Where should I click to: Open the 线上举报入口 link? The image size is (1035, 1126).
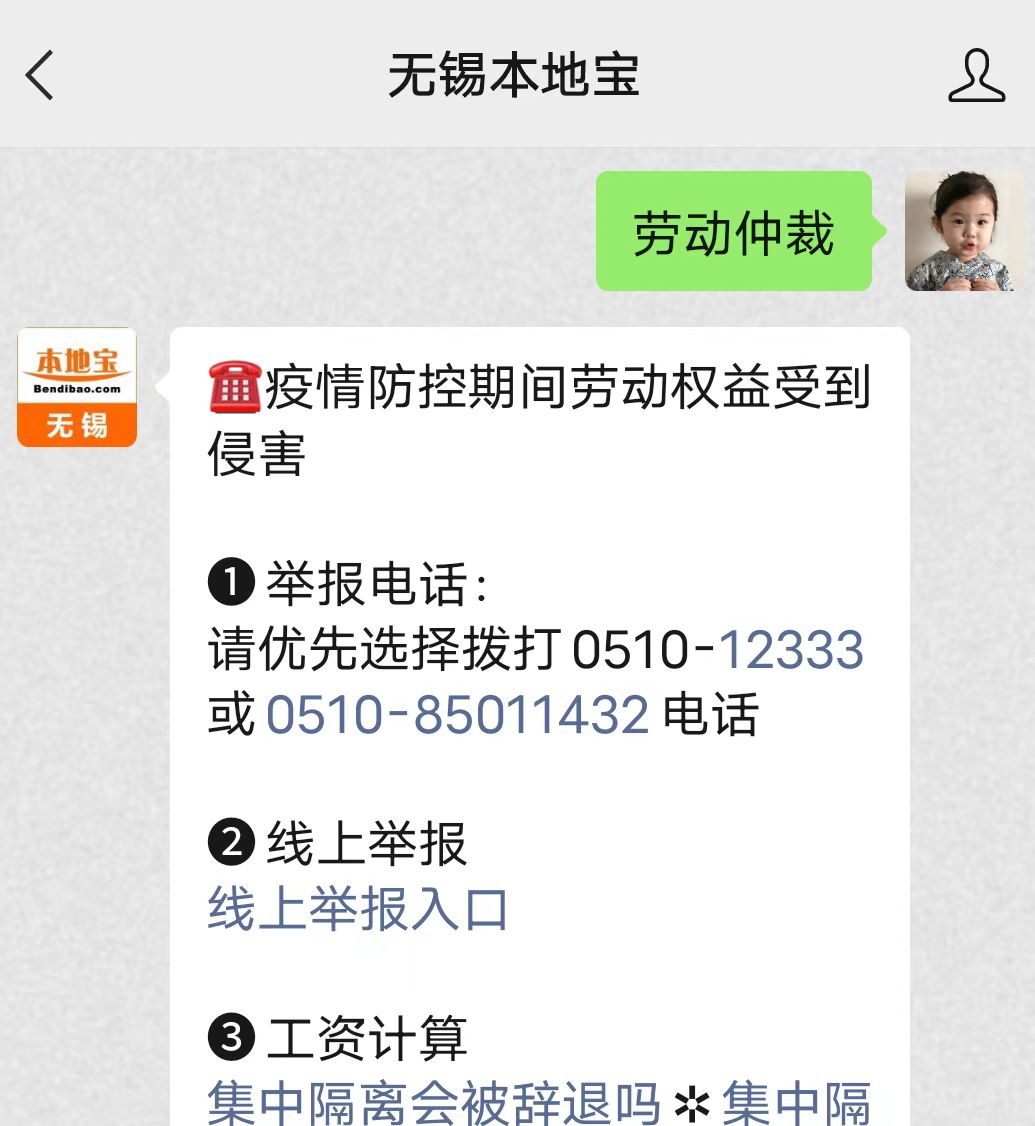coord(358,910)
